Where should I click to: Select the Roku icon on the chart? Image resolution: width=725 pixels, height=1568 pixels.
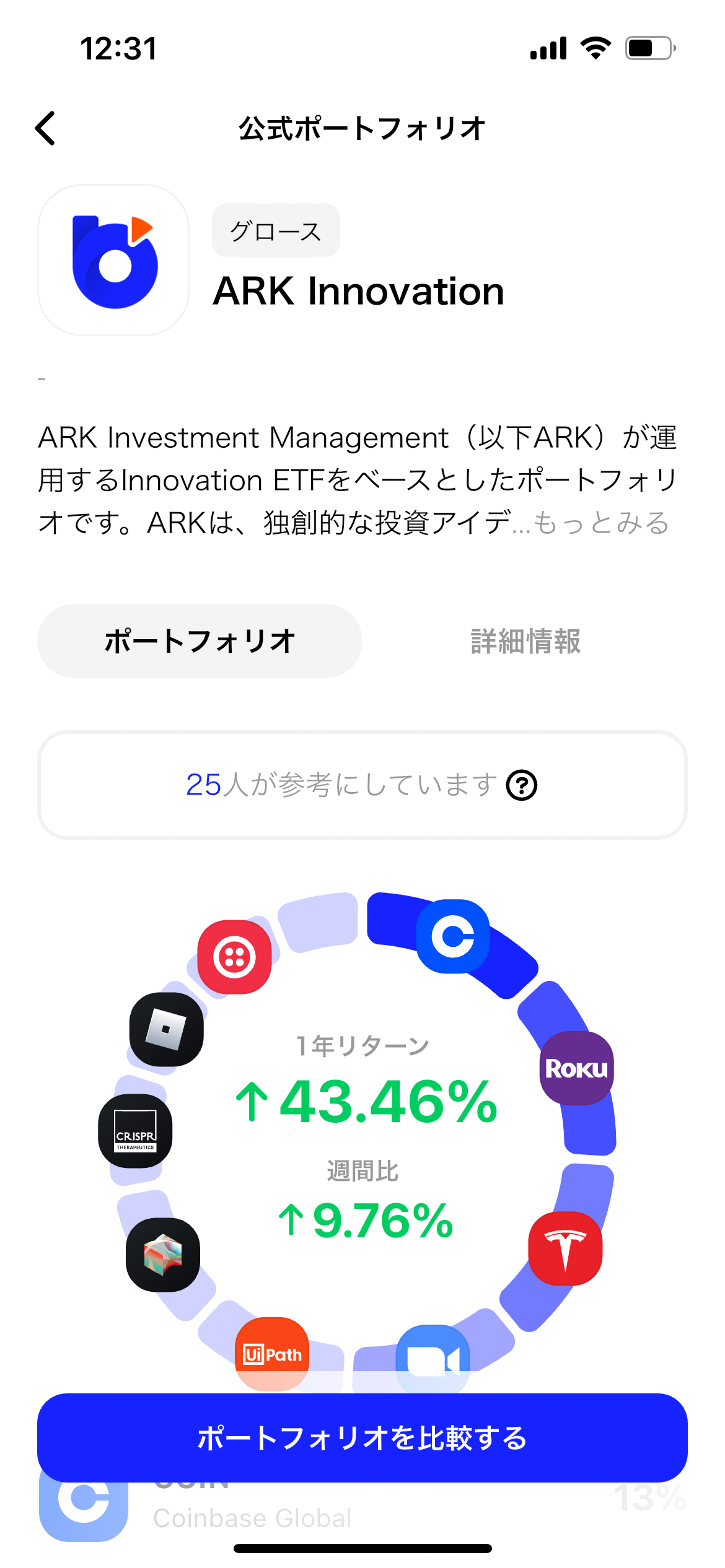(576, 1068)
